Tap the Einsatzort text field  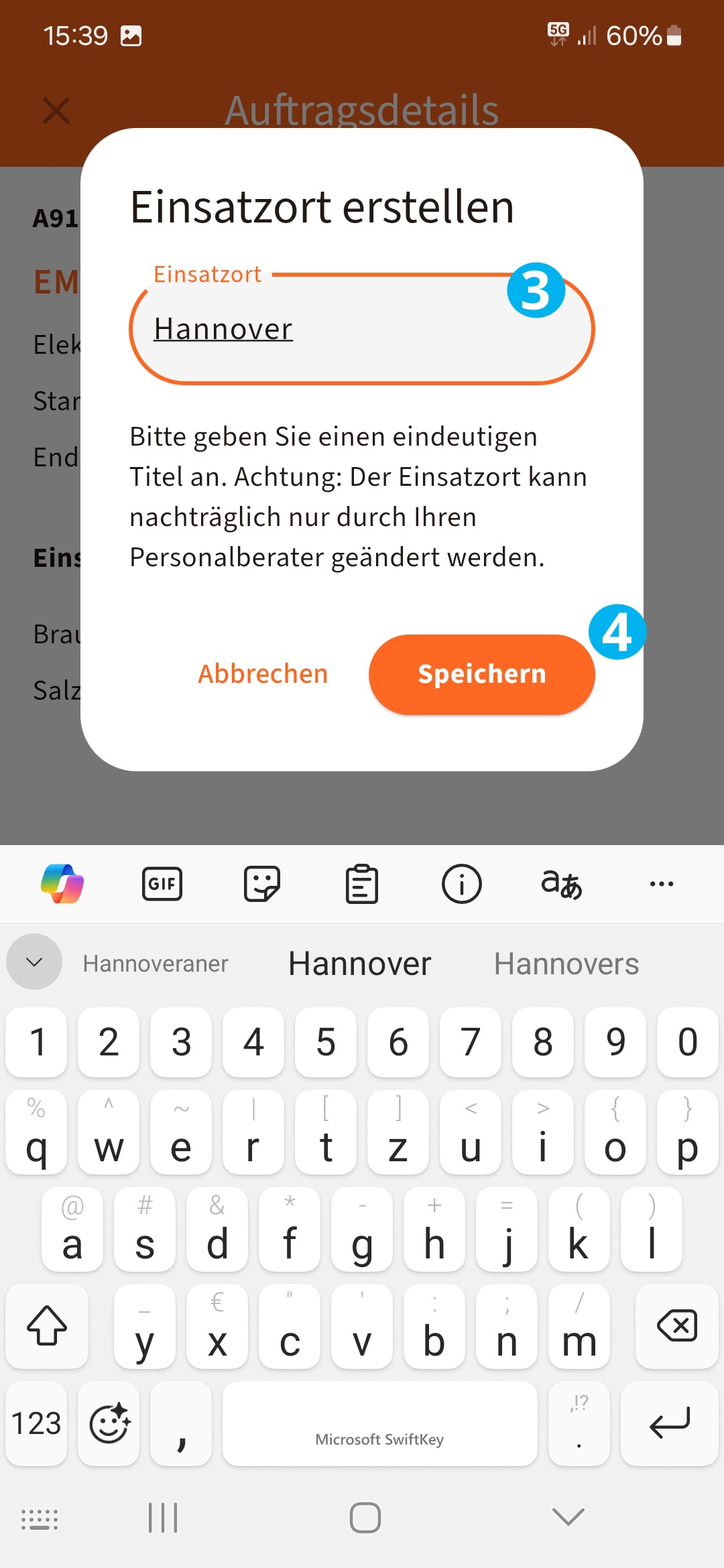coord(362,330)
